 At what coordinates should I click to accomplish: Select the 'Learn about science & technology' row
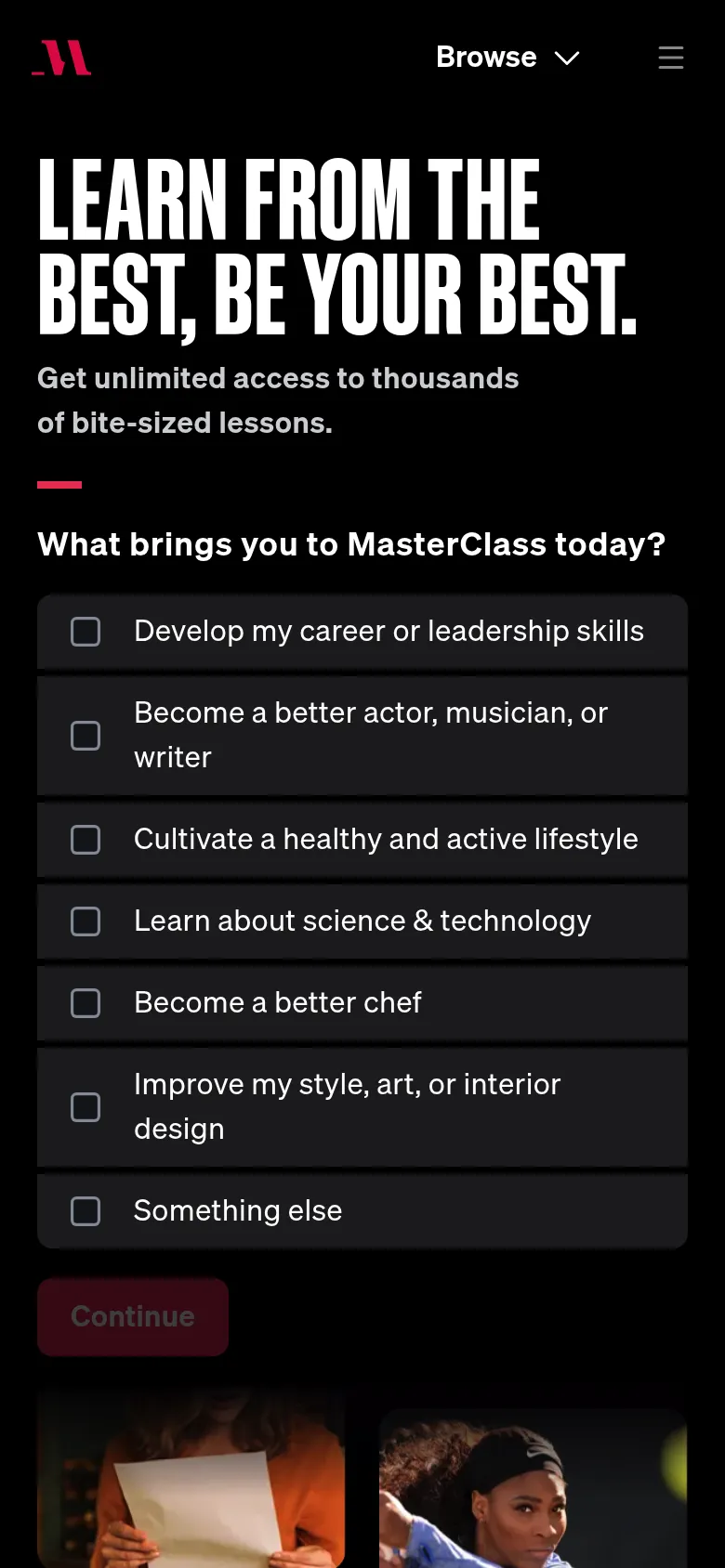click(x=362, y=921)
